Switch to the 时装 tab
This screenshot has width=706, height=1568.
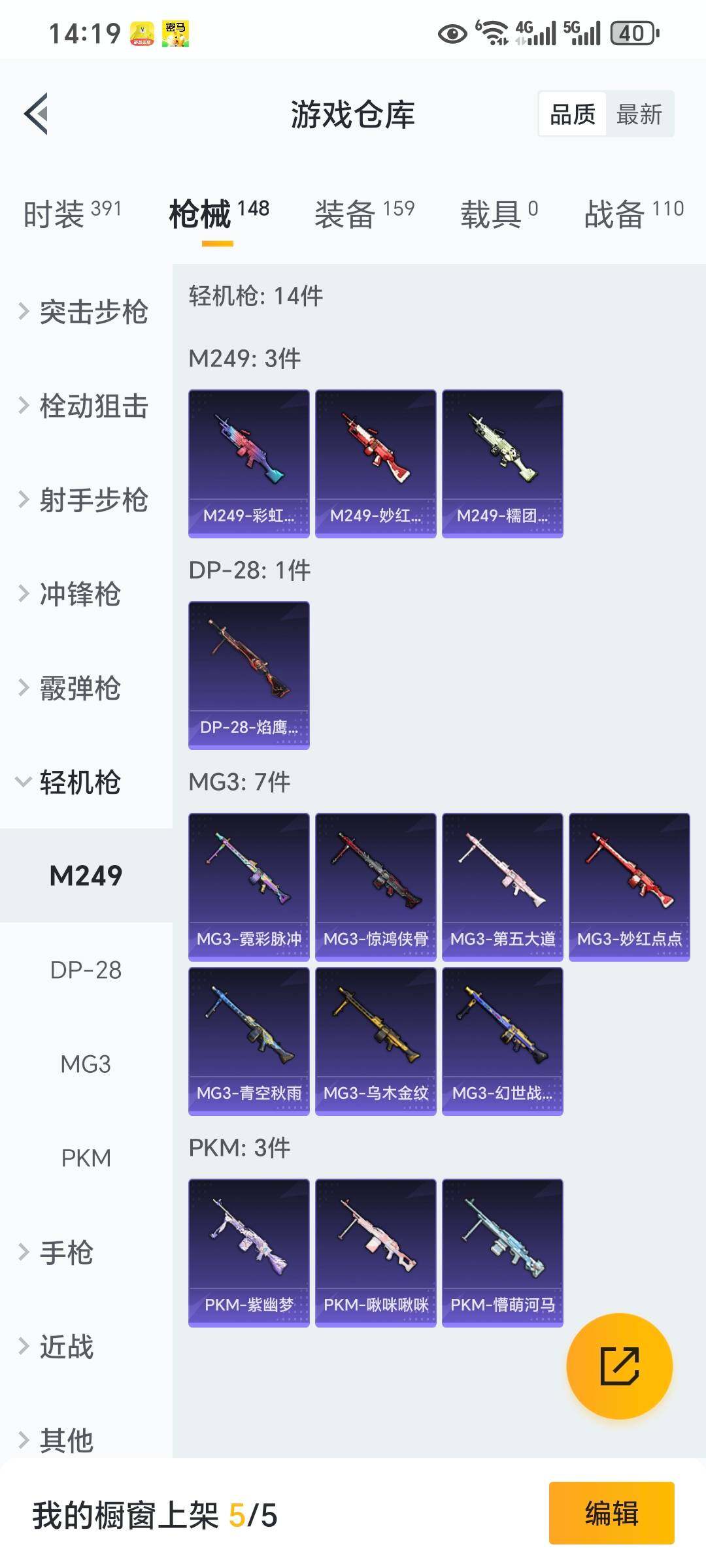(72, 214)
